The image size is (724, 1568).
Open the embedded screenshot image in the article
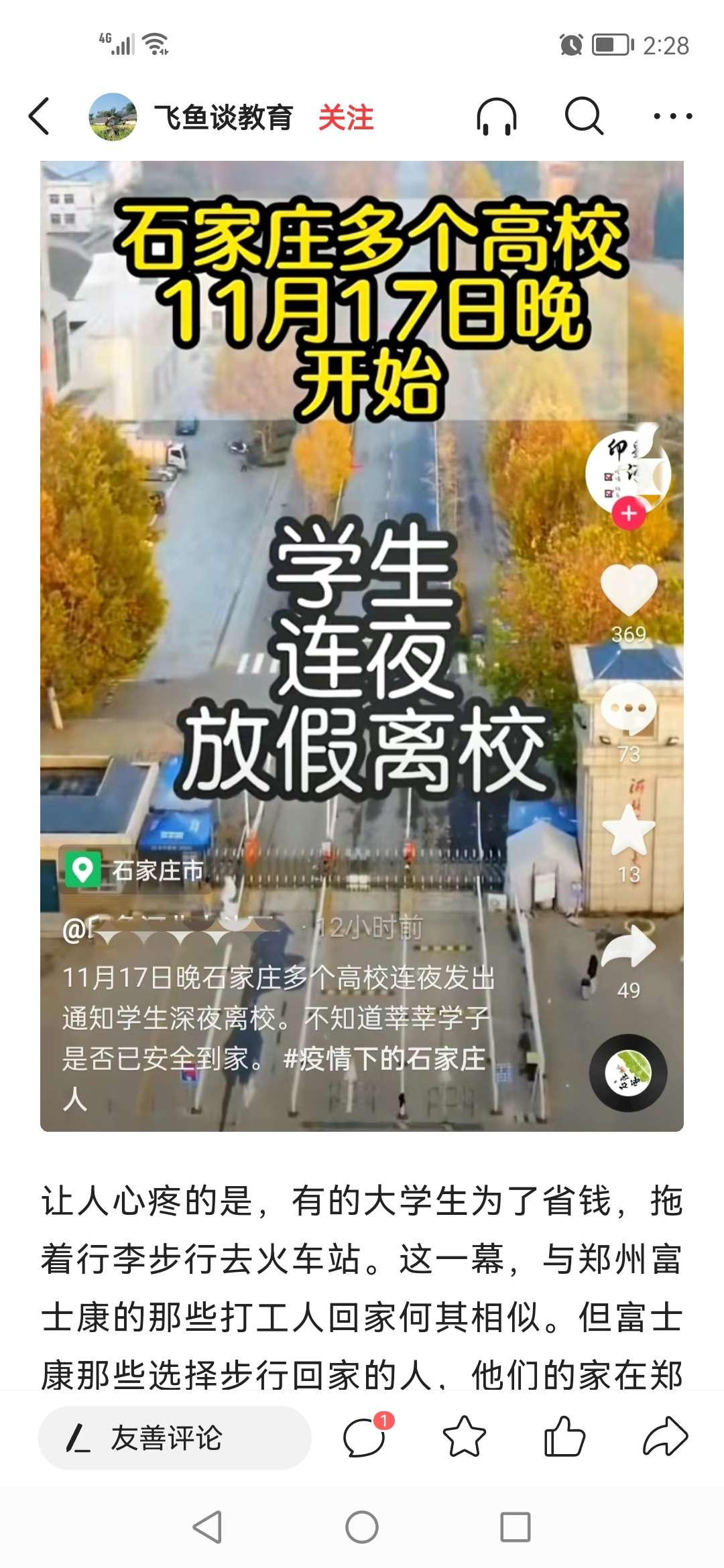(x=362, y=646)
